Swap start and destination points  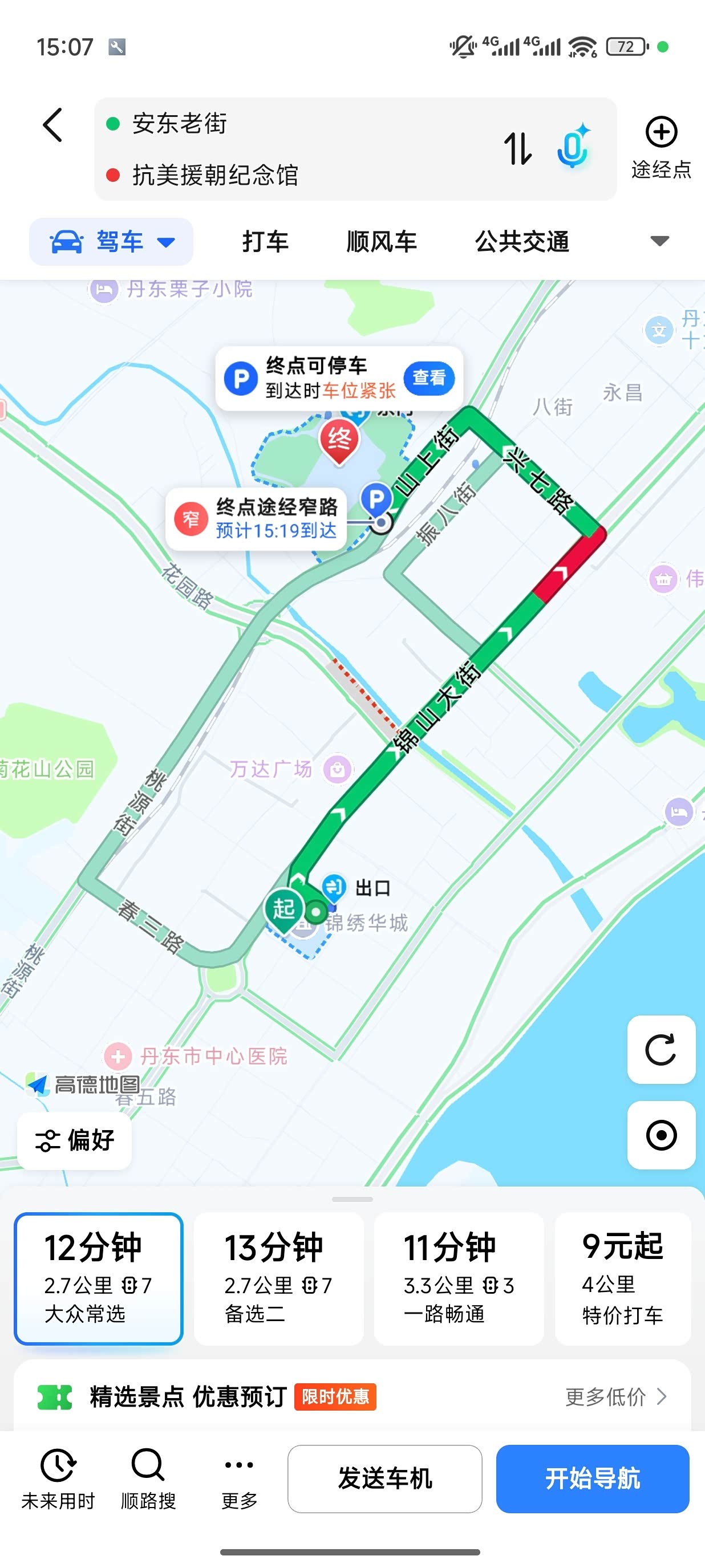(517, 148)
